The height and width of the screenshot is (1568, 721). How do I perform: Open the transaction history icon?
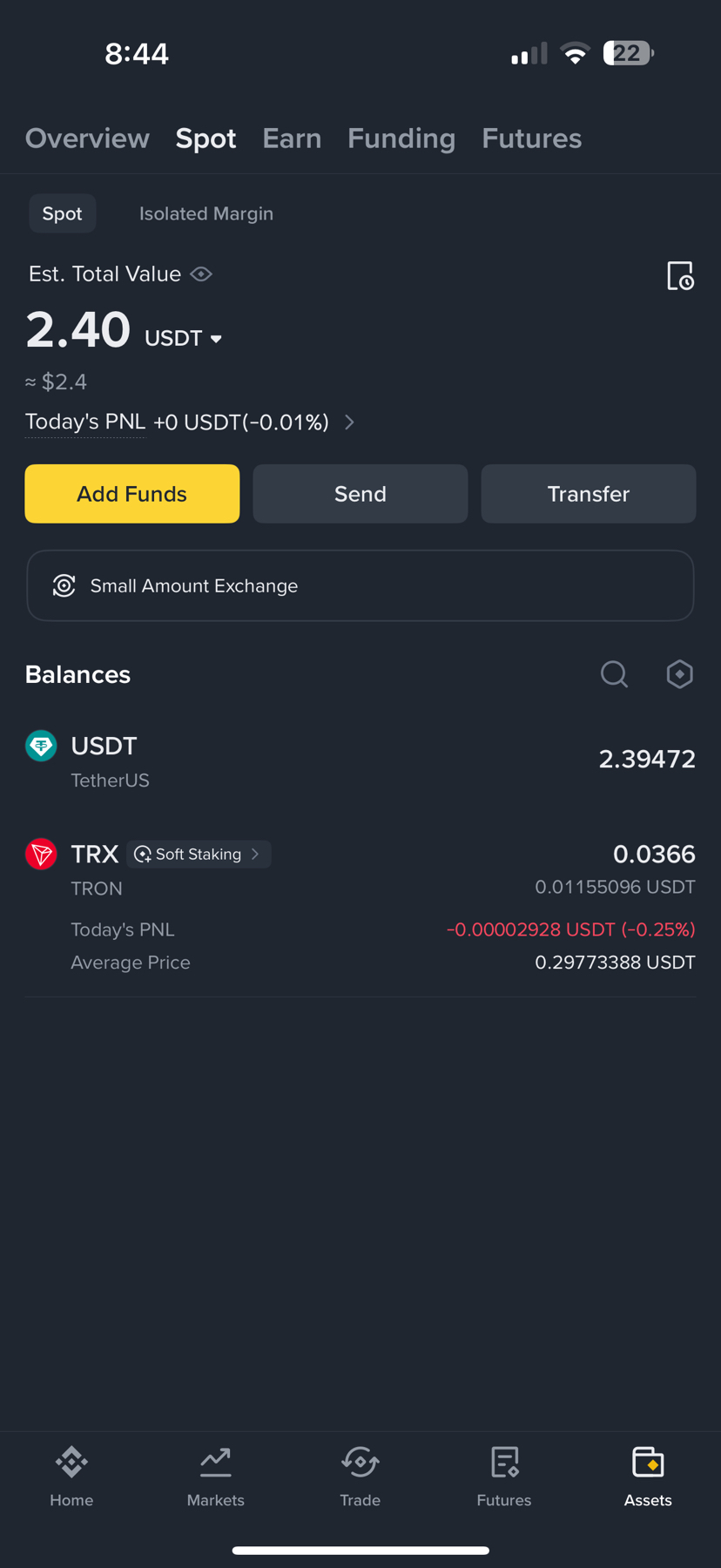tap(679, 276)
